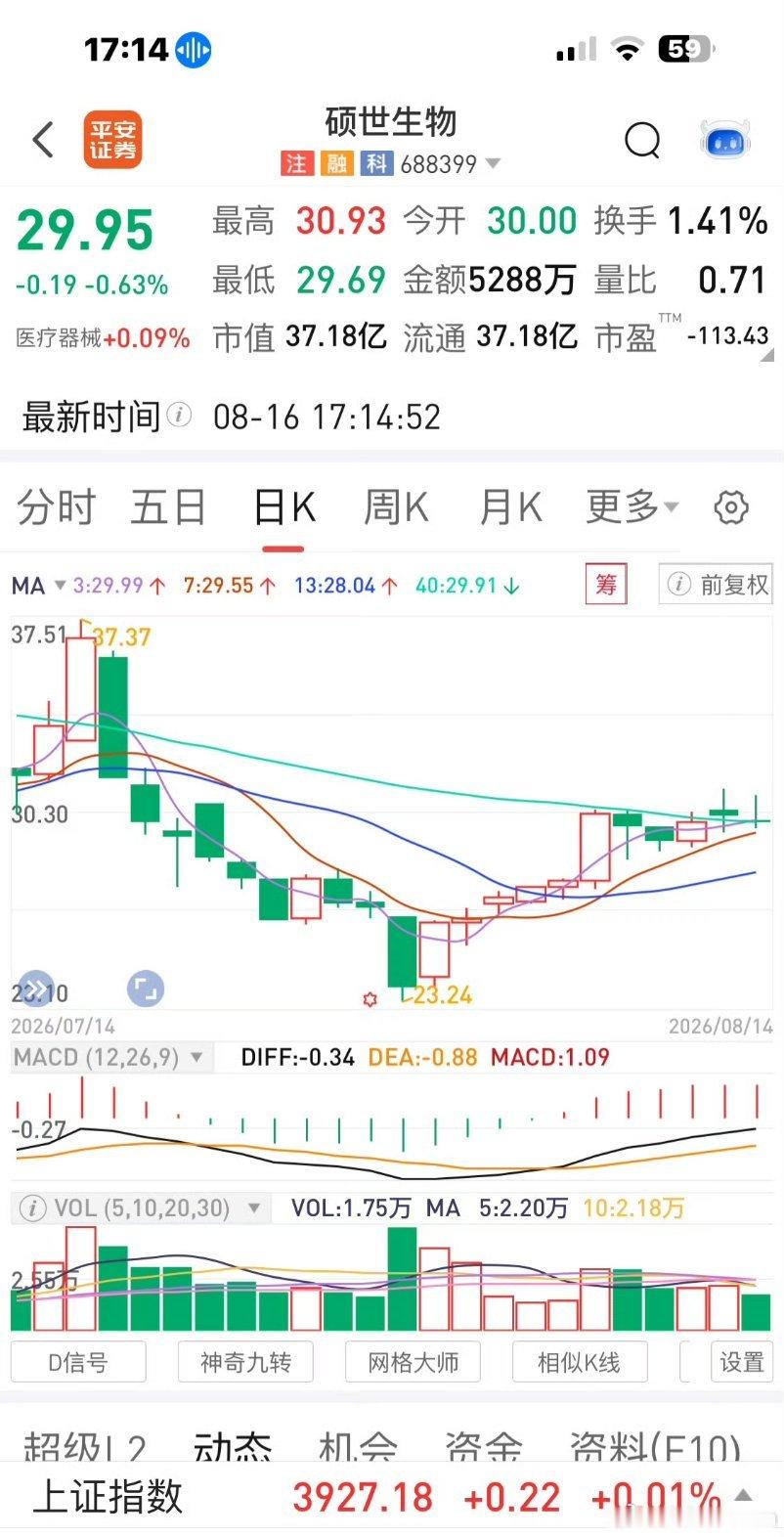Open 神奇九转 indicator
This screenshot has width=784, height=1537.
(x=245, y=1362)
